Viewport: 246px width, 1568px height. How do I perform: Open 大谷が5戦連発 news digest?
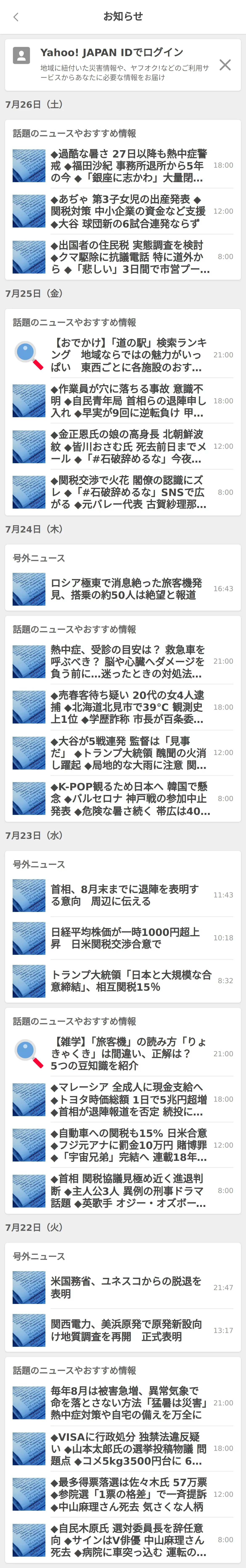pos(129,753)
